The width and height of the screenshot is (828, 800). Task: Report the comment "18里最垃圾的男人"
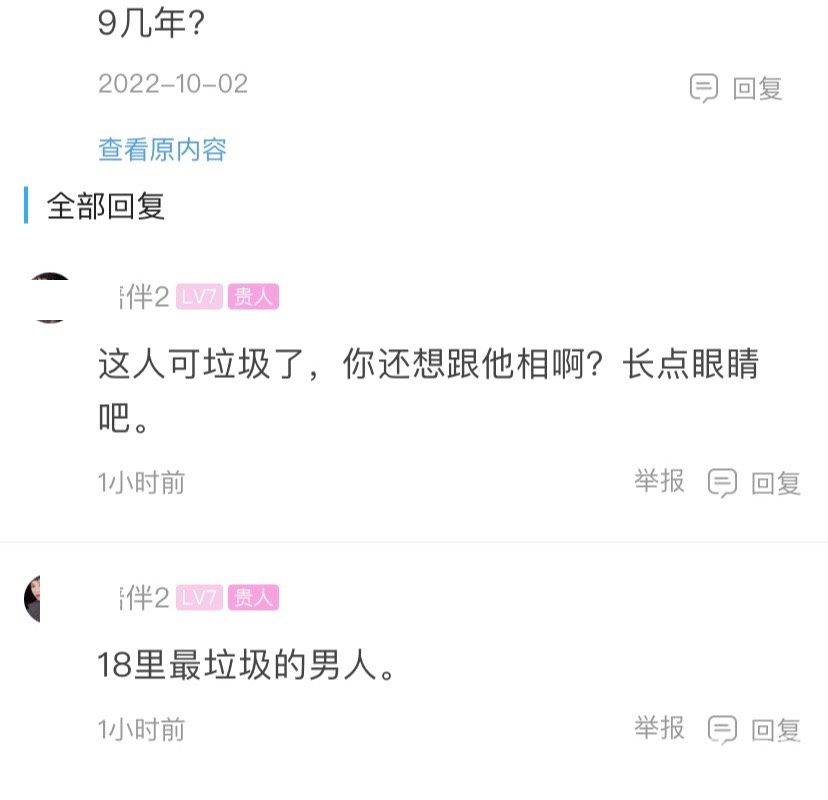659,728
